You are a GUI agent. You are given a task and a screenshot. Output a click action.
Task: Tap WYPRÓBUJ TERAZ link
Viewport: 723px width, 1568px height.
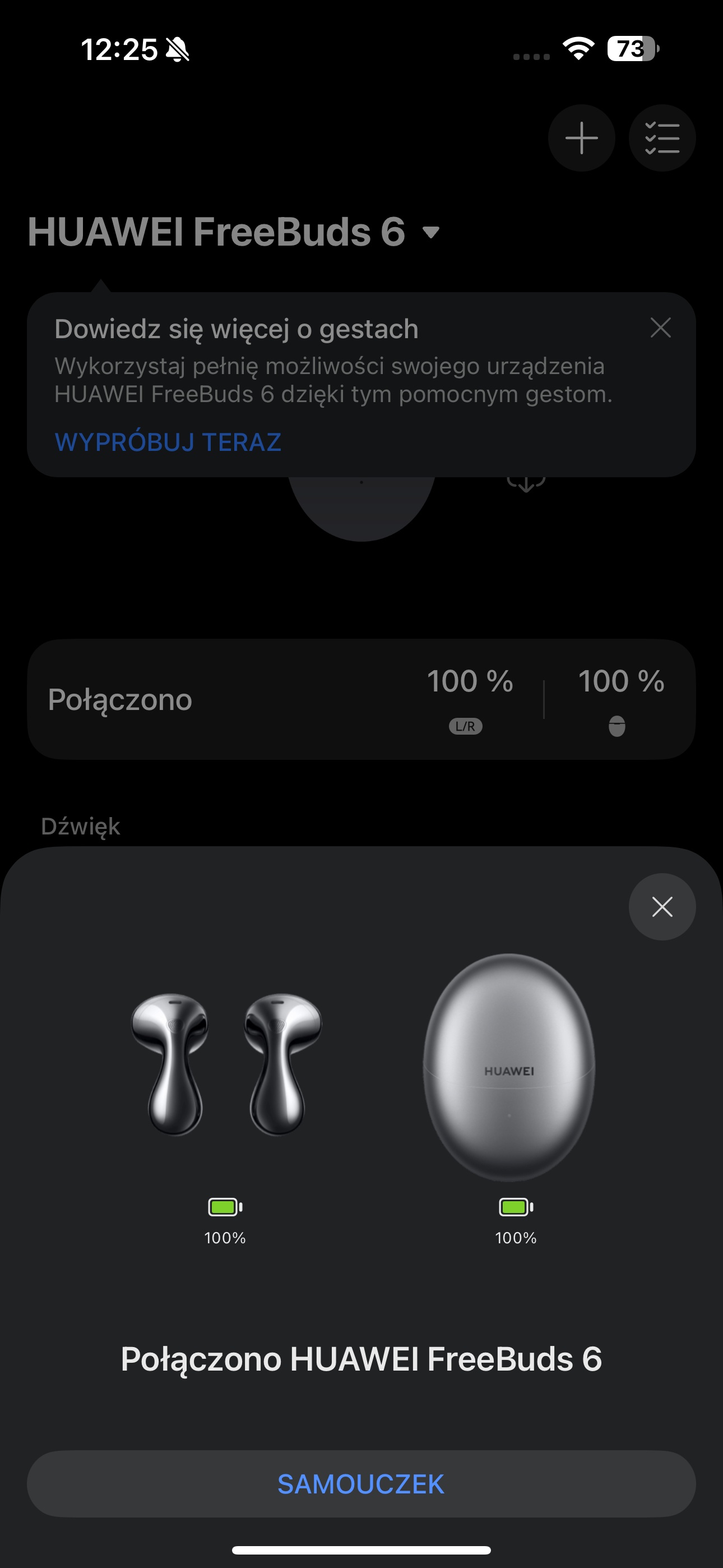pyautogui.click(x=168, y=442)
